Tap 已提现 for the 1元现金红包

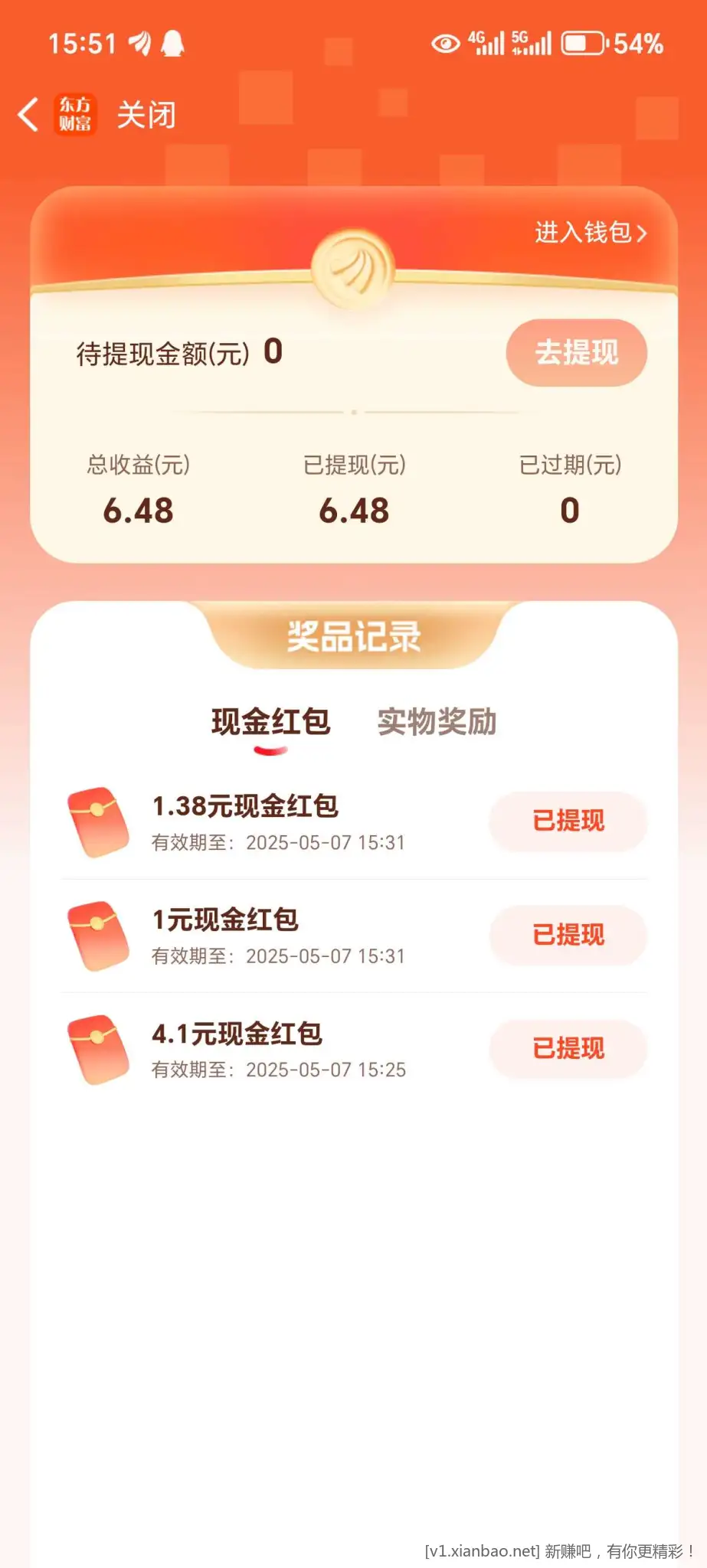point(568,935)
